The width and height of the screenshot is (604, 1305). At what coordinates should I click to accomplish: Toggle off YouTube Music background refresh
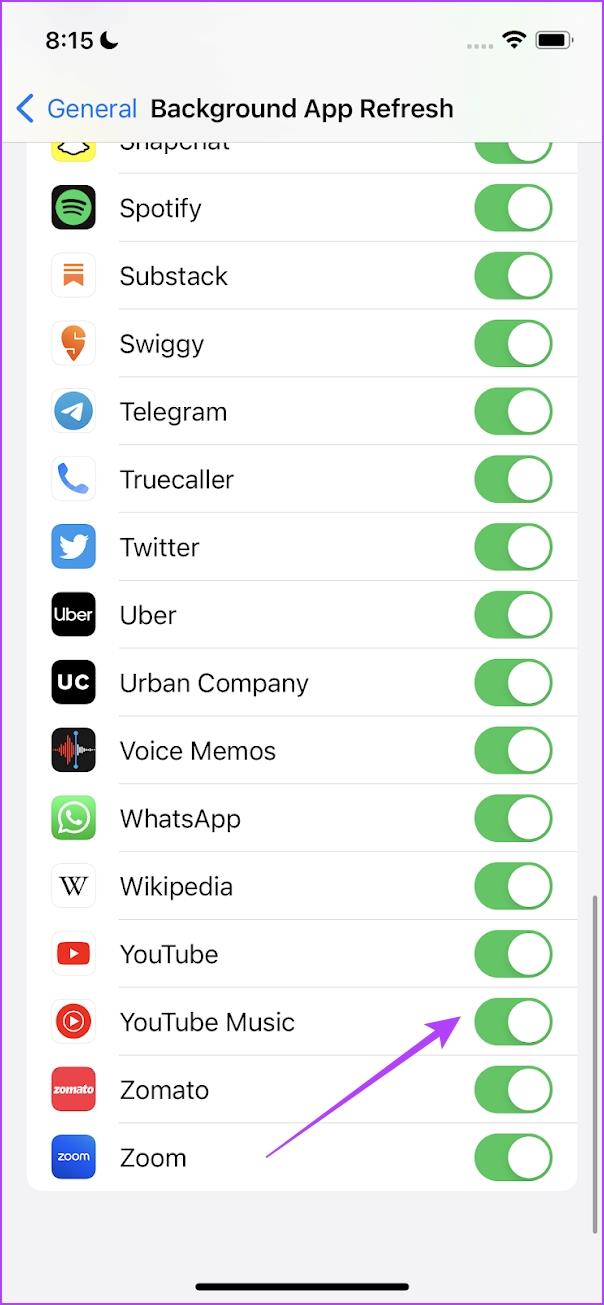(x=513, y=1022)
